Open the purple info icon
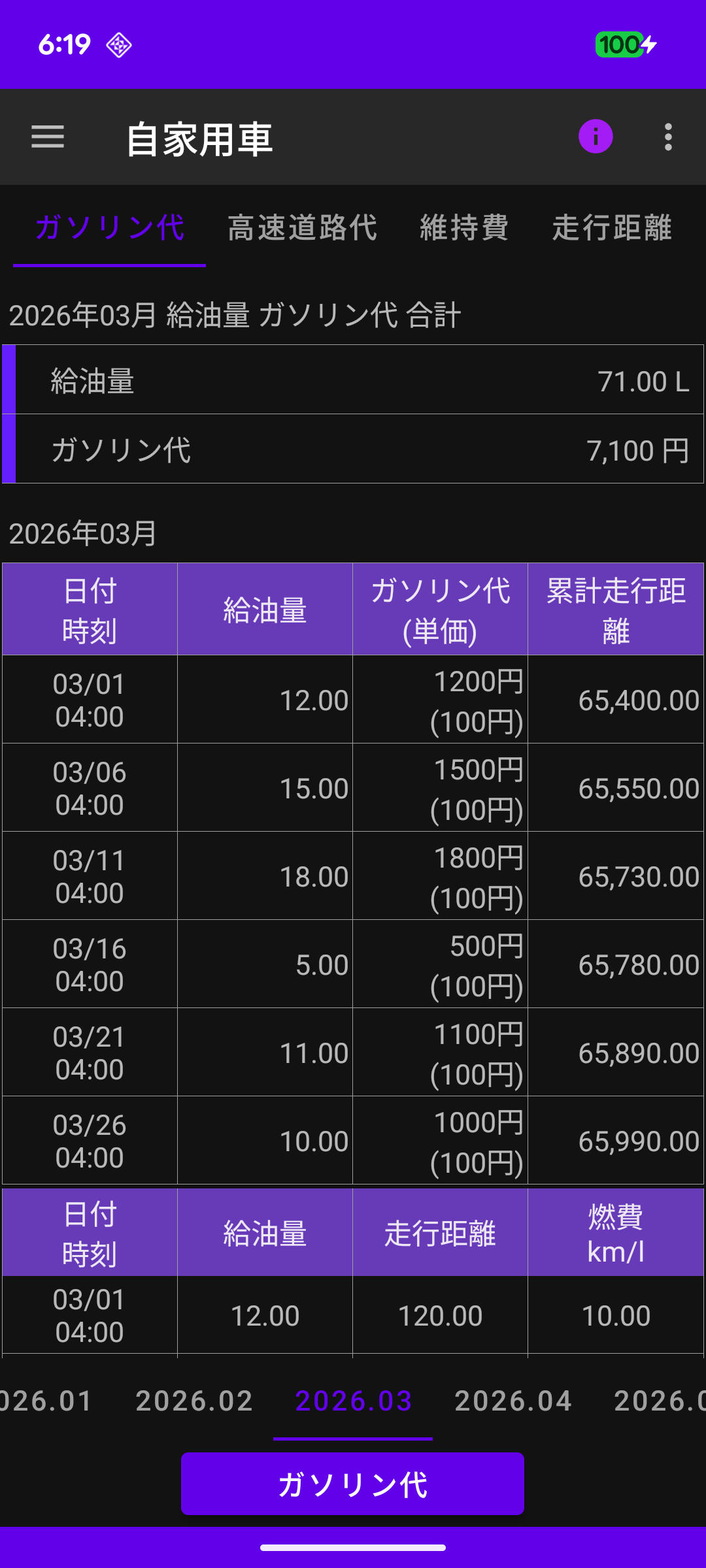The width and height of the screenshot is (706, 1568). coord(596,137)
